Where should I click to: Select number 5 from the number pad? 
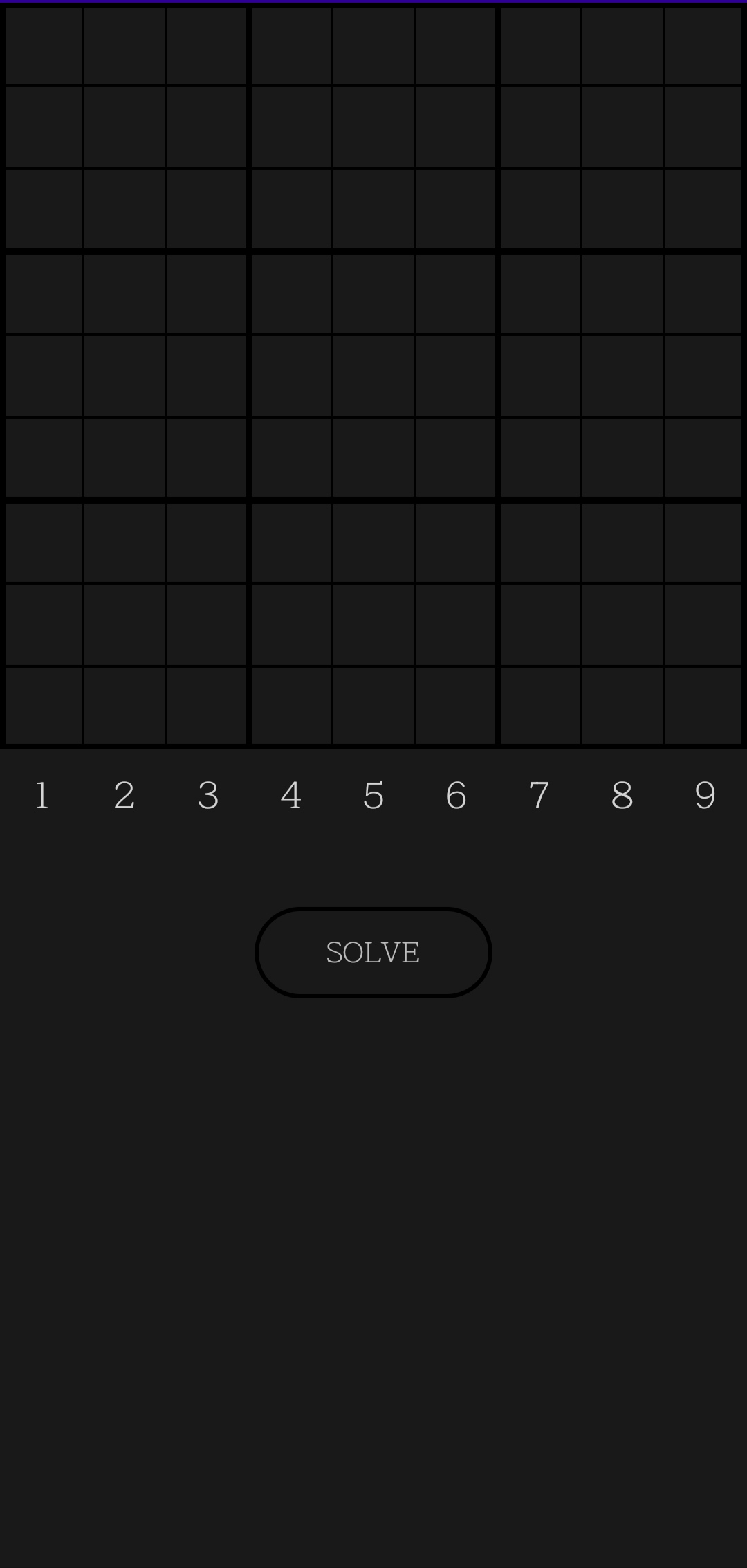click(x=373, y=794)
